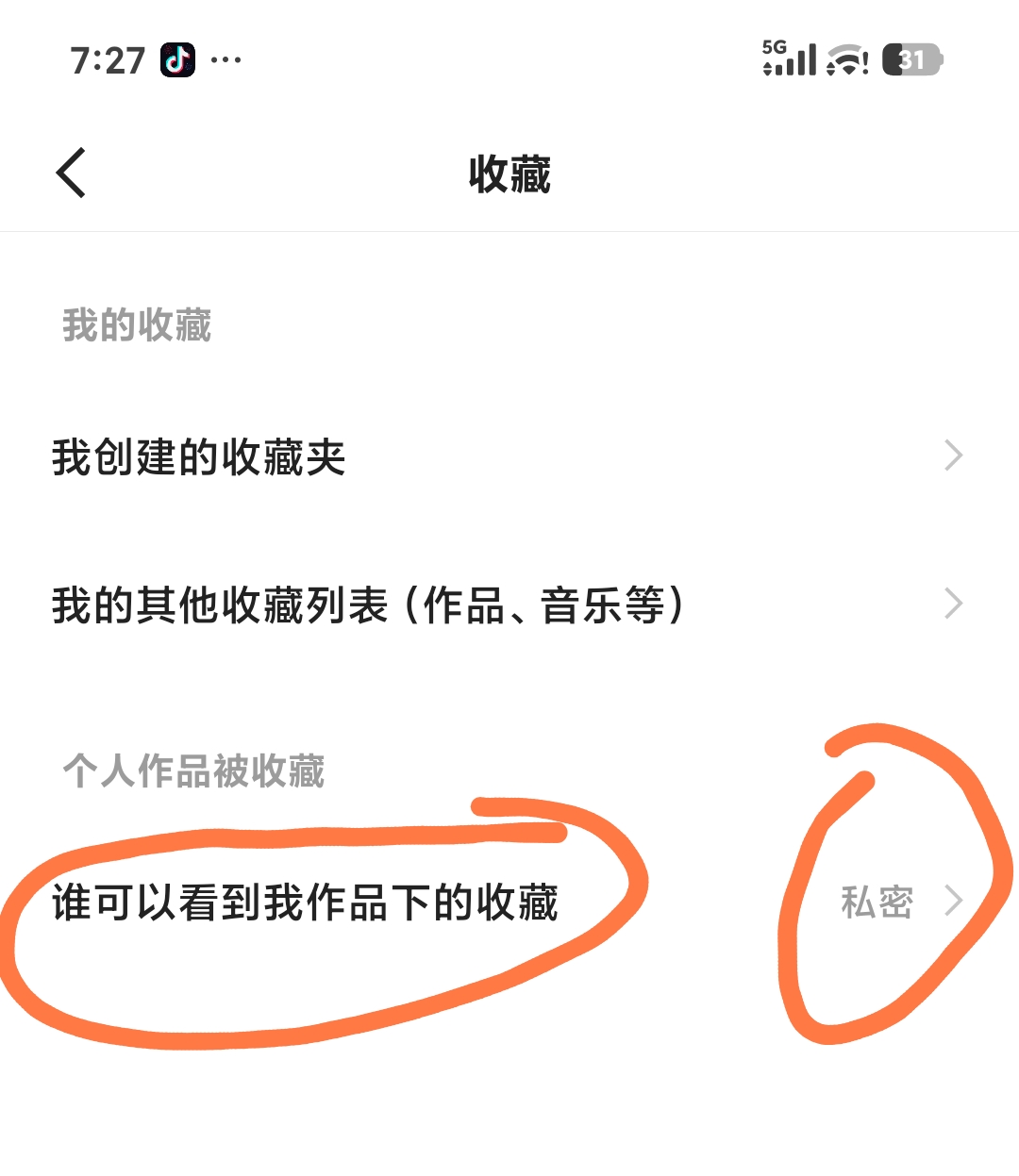
Task: Go back from the 收藏 page
Action: [72, 174]
